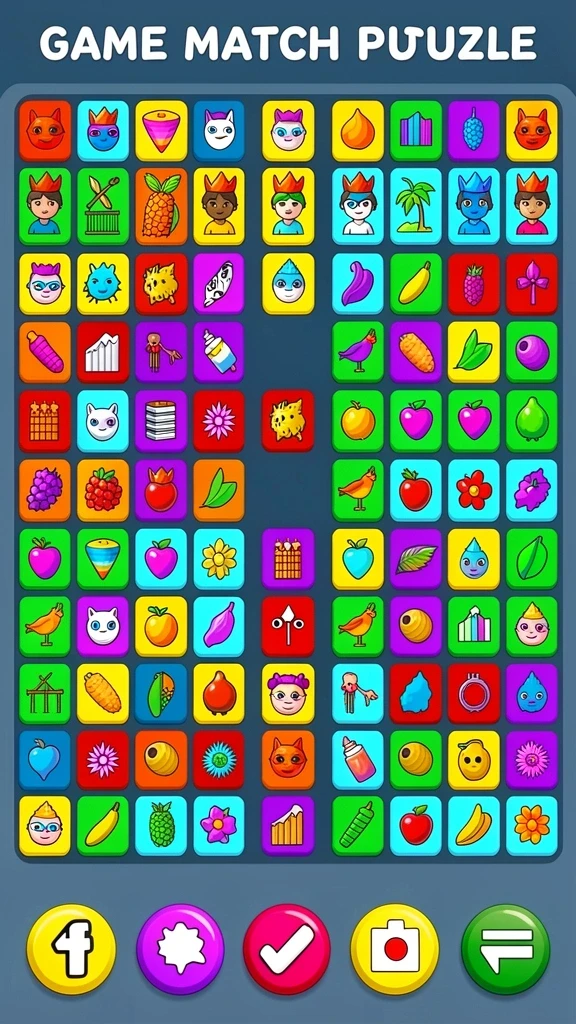576x1024 pixels.
Task: Tap the blue heart on blue tile
Action: click(44, 760)
